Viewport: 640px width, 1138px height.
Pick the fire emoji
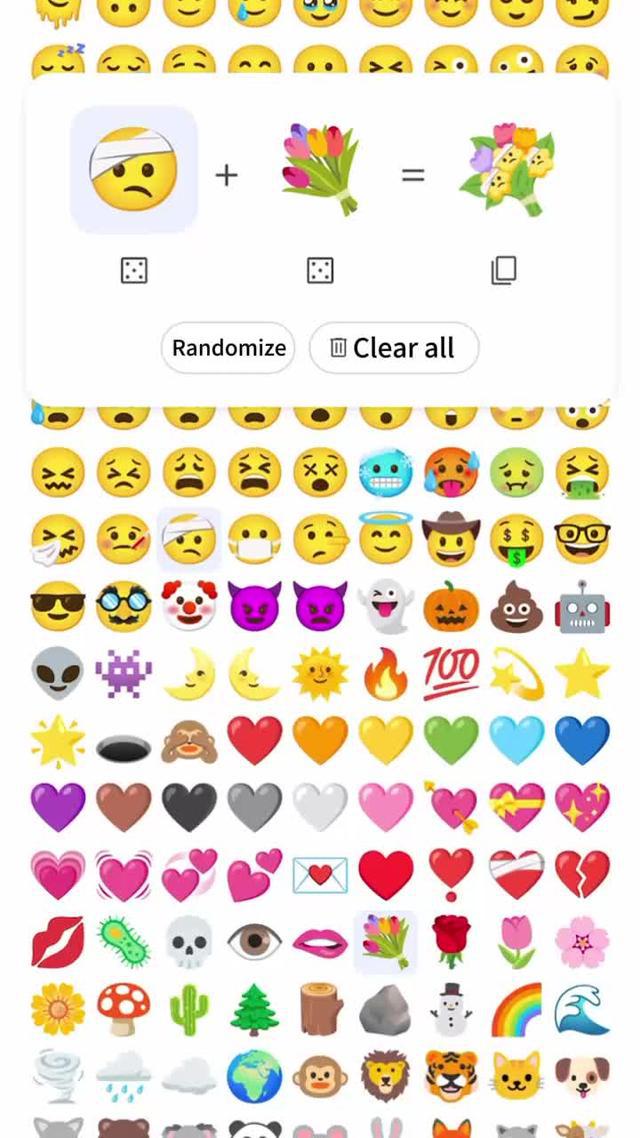(386, 672)
